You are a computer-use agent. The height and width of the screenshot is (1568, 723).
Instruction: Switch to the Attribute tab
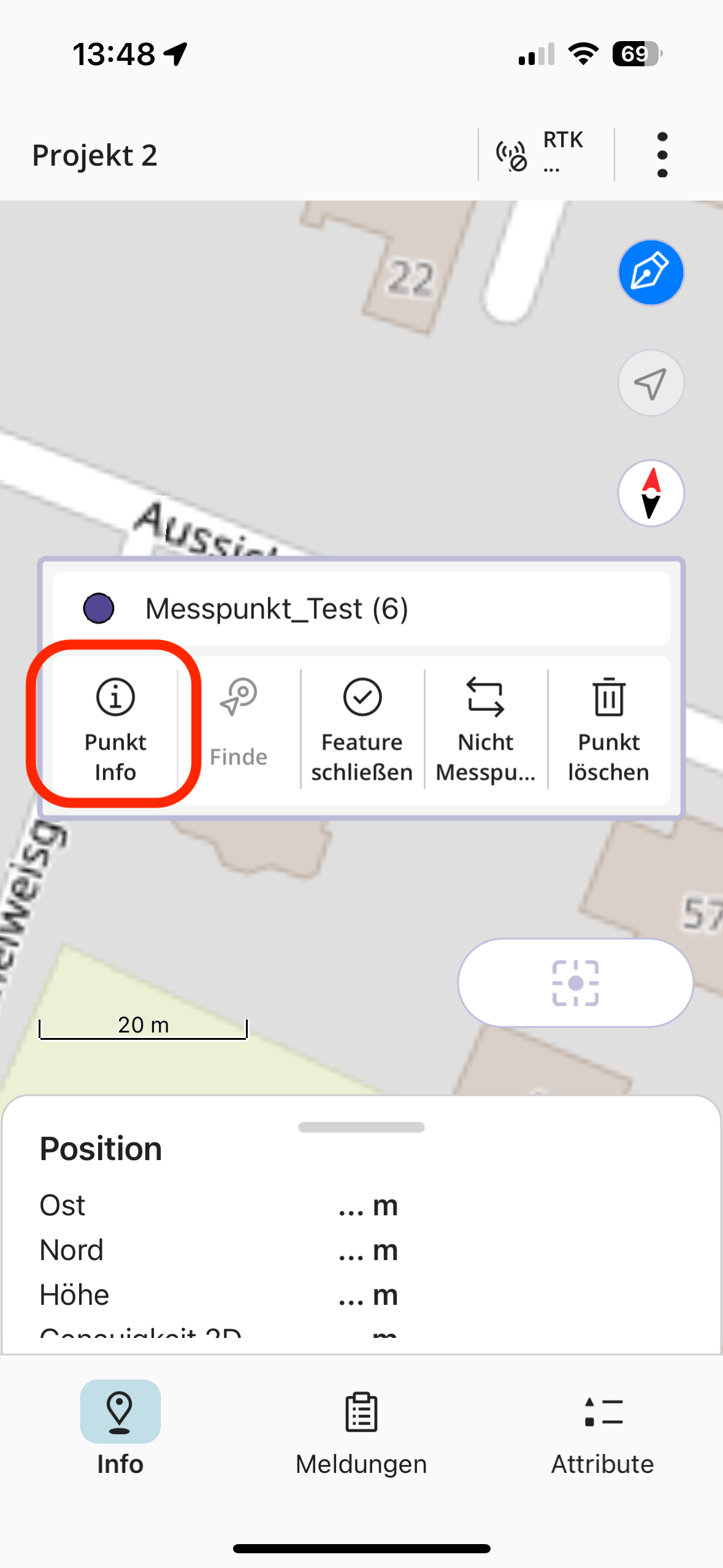(x=602, y=1431)
